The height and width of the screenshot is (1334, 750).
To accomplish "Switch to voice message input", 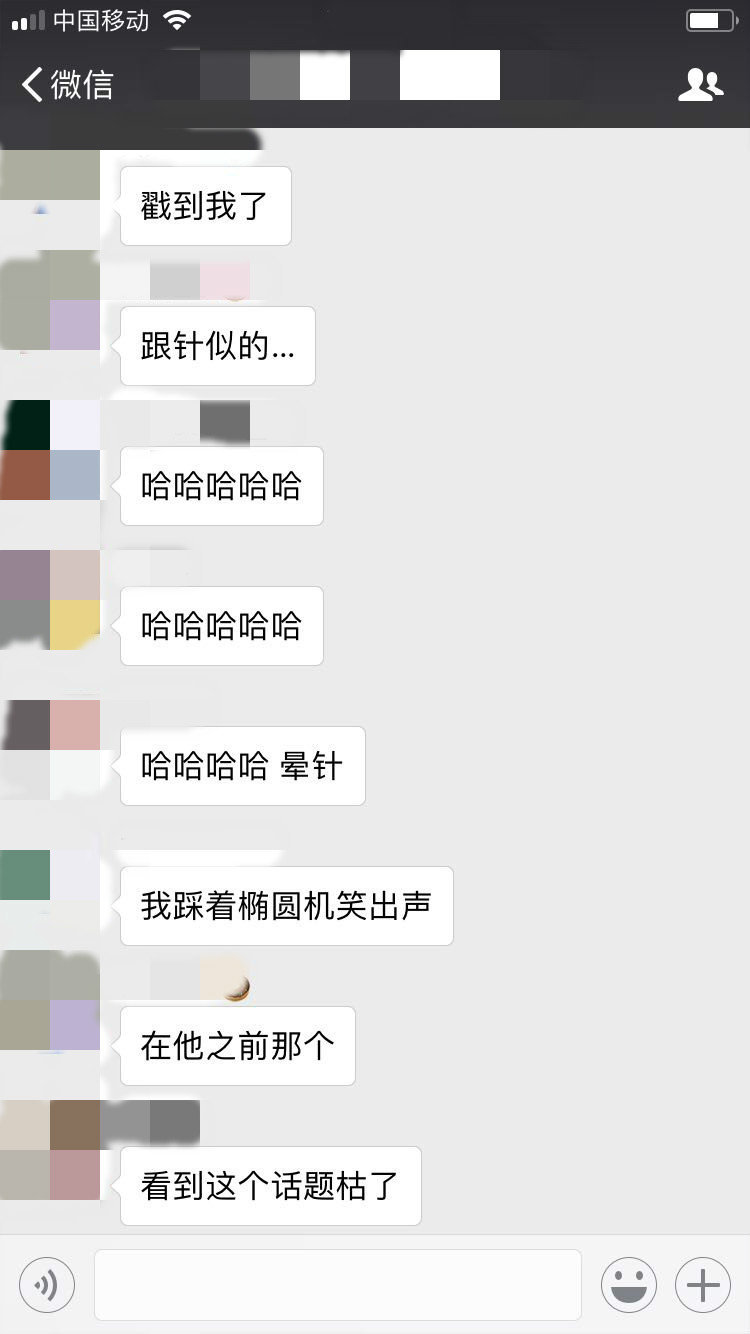I will coord(47,1285).
